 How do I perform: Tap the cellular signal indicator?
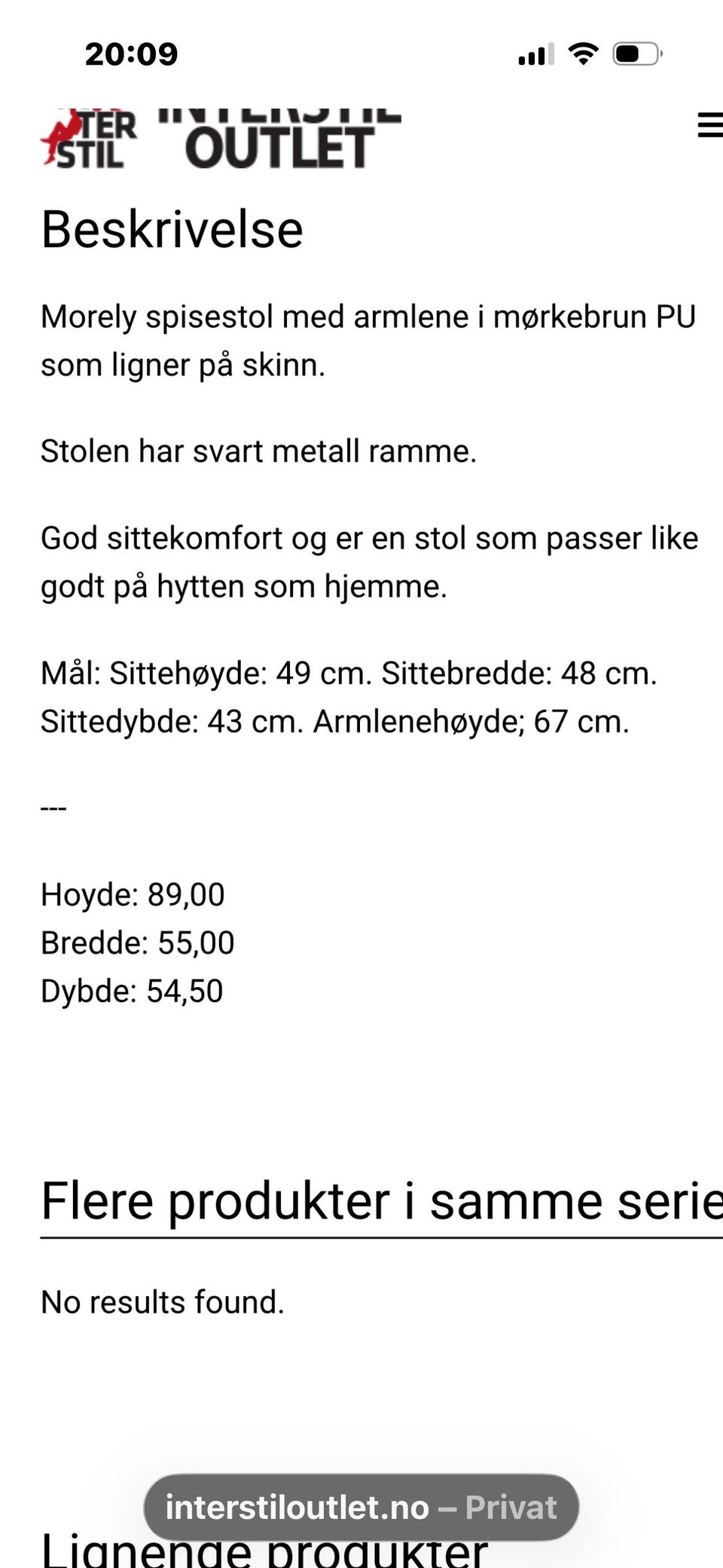535,53
